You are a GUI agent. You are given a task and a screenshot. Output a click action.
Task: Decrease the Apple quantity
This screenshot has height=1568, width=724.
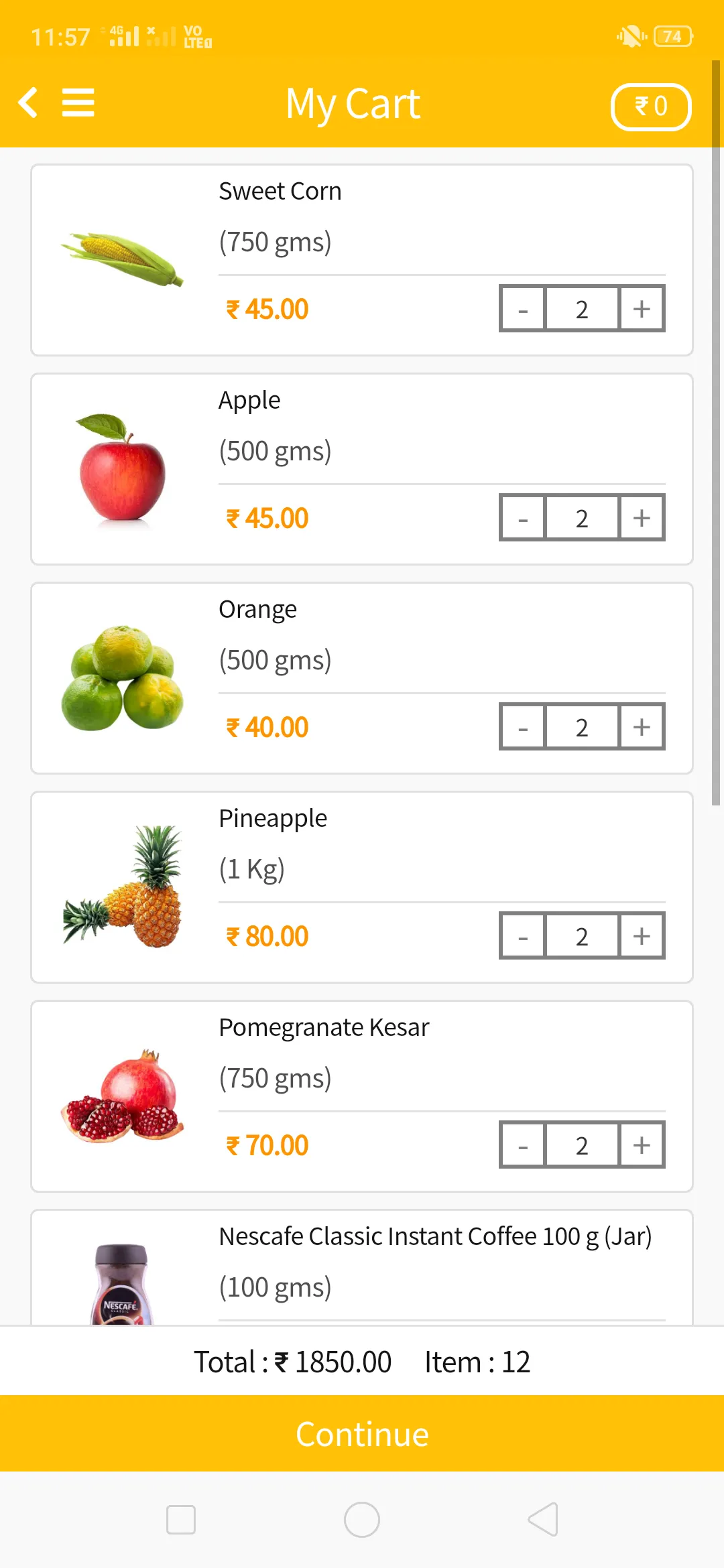coord(522,517)
